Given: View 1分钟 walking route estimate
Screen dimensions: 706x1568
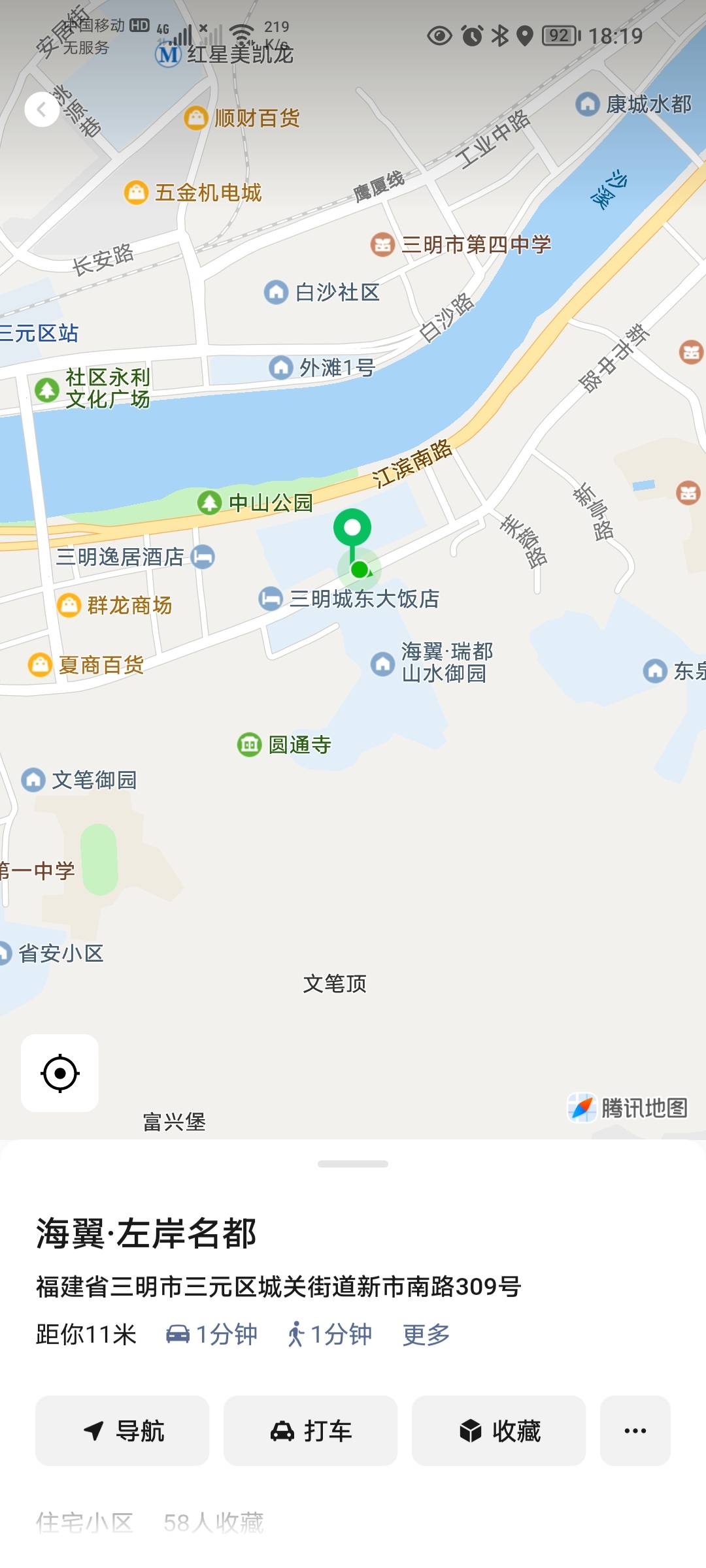Looking at the screenshot, I should pyautogui.click(x=329, y=1334).
